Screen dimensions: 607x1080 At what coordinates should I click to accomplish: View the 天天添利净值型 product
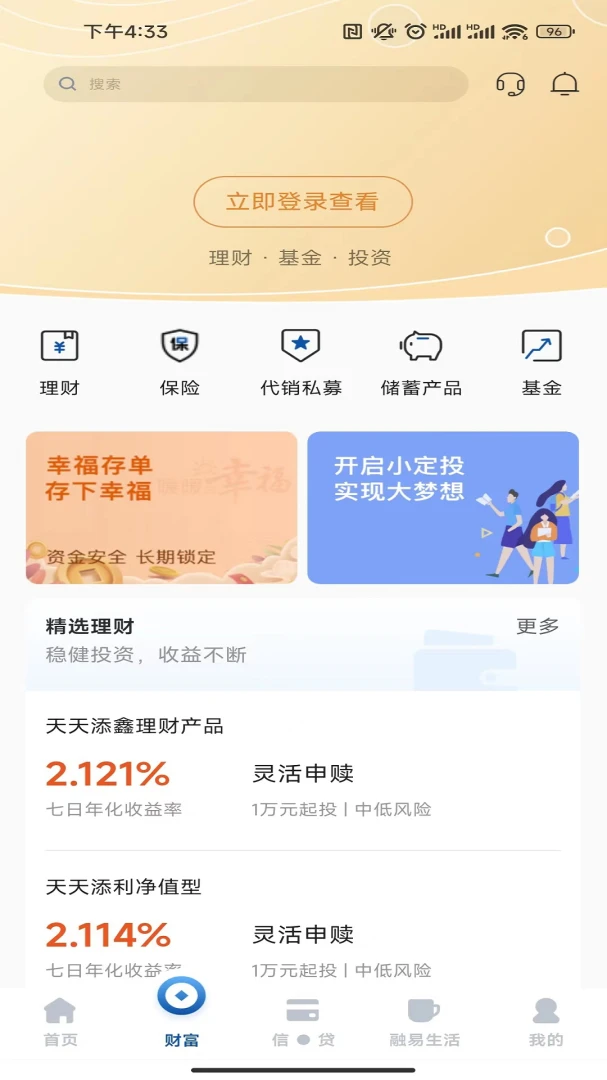point(303,929)
